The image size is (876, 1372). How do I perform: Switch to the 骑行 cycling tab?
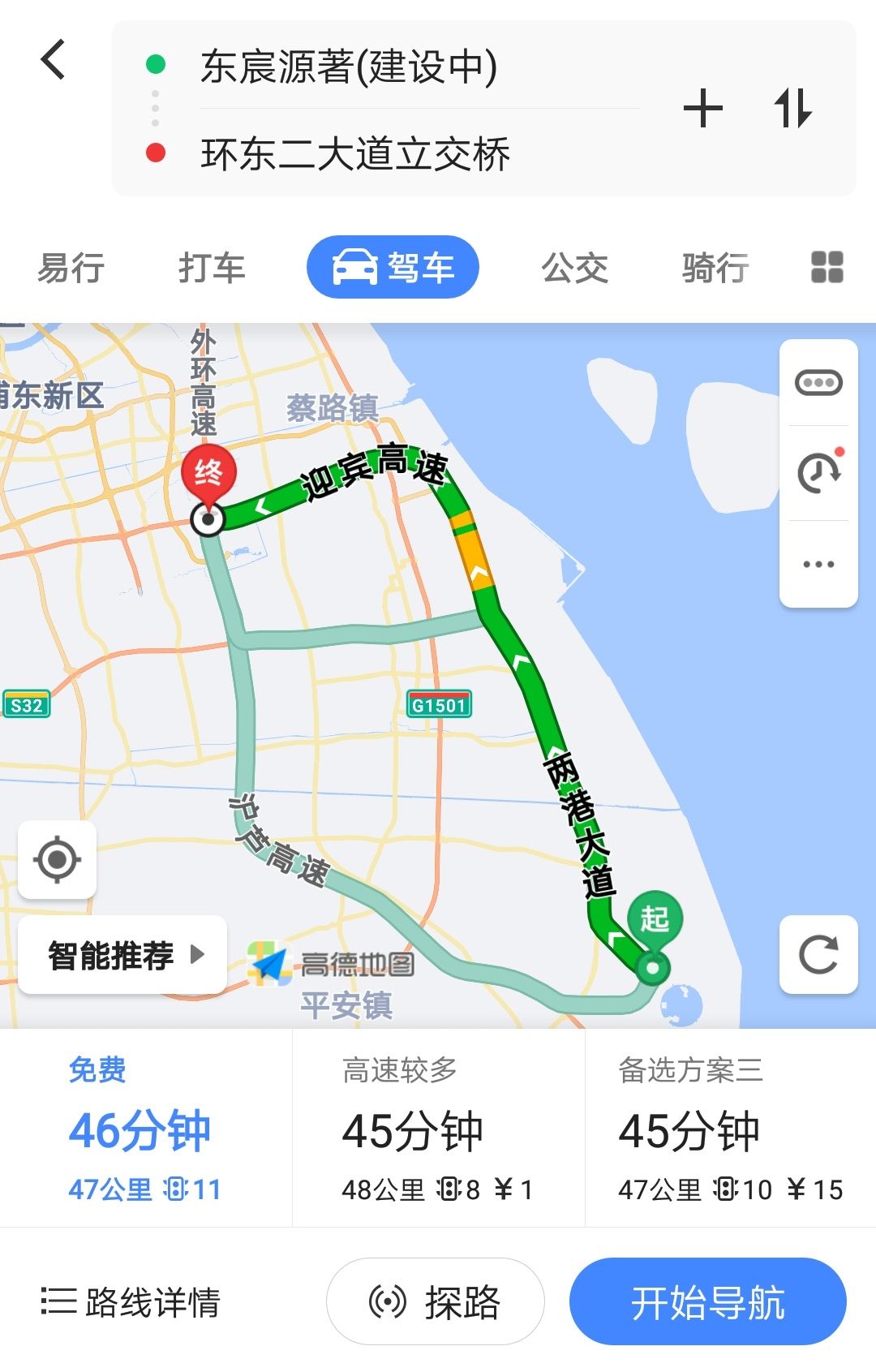point(715,268)
